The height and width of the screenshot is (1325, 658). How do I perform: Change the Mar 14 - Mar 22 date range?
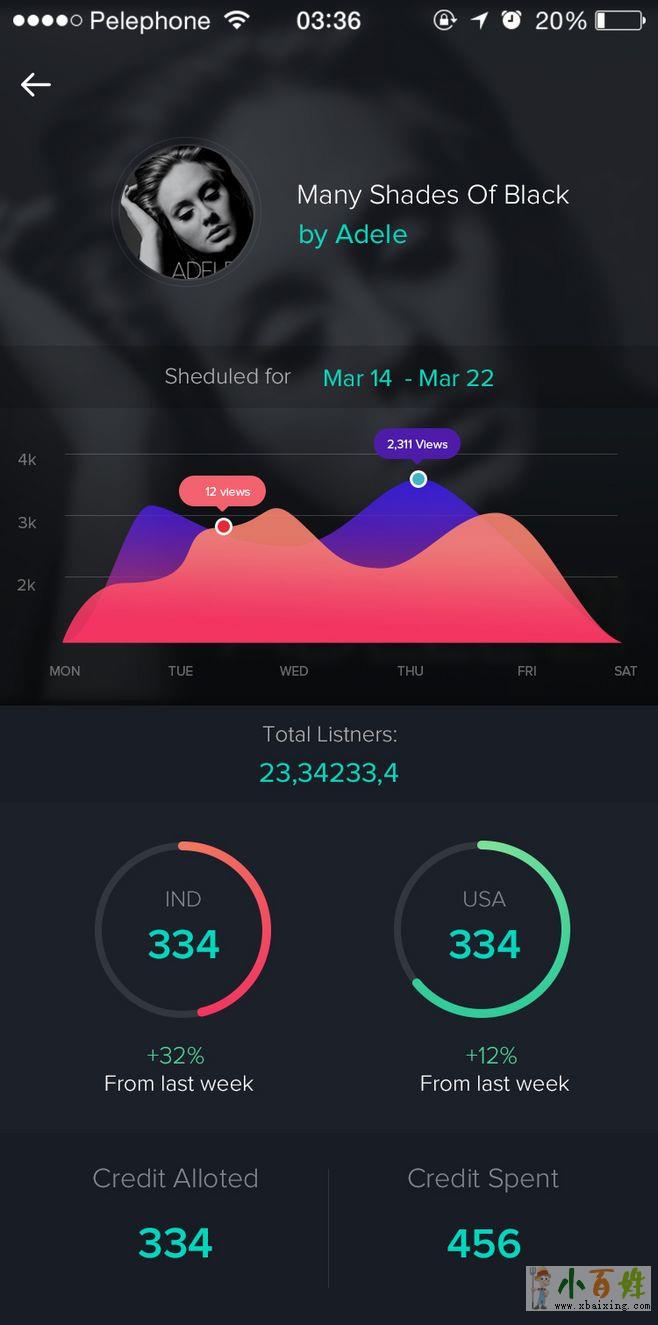coord(408,378)
